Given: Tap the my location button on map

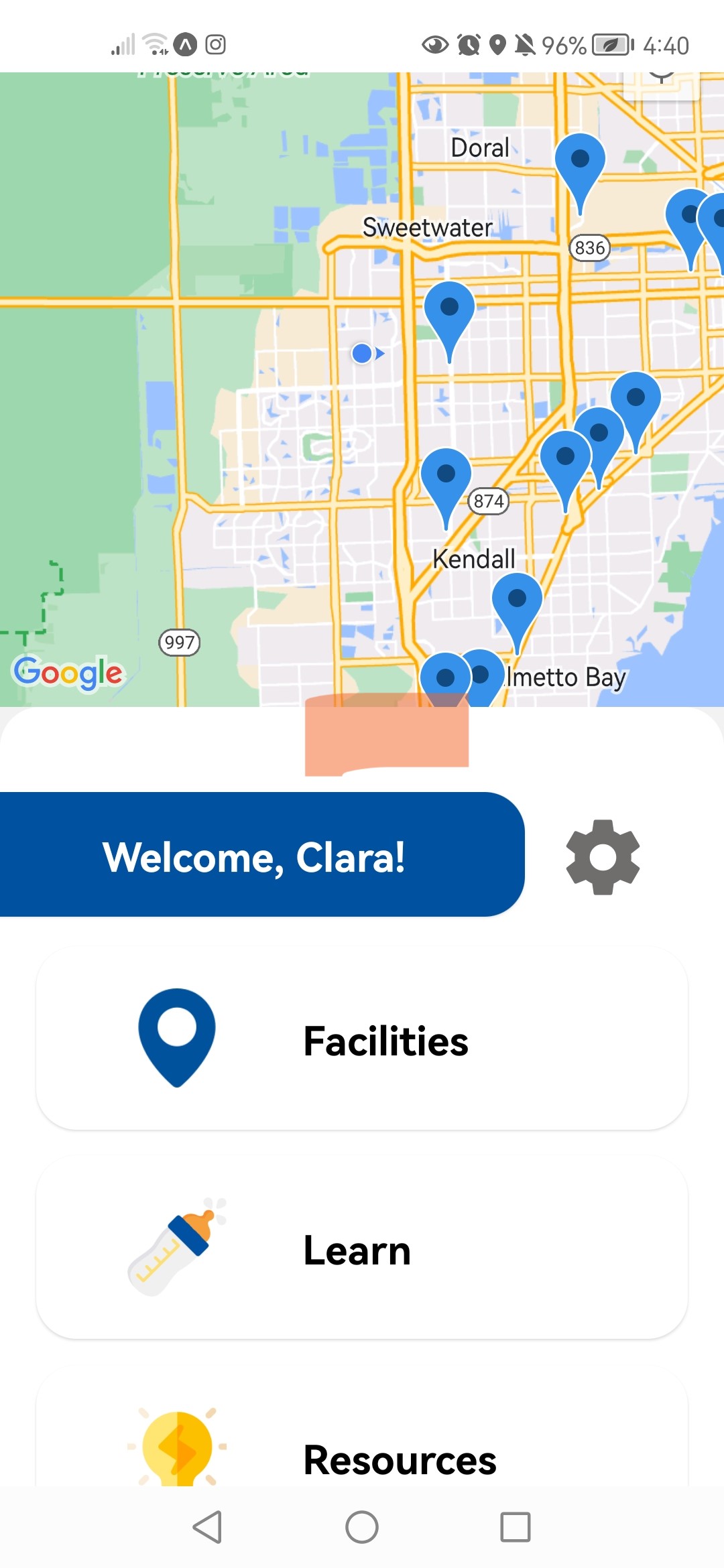Looking at the screenshot, I should coord(661,83).
